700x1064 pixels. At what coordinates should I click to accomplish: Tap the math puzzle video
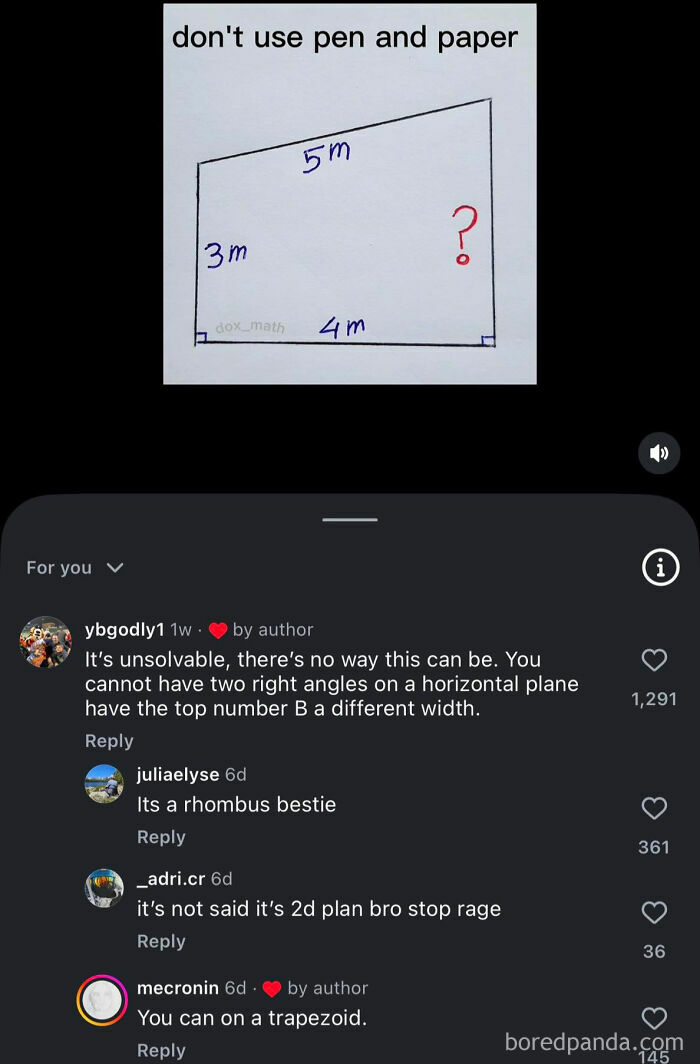point(350,194)
